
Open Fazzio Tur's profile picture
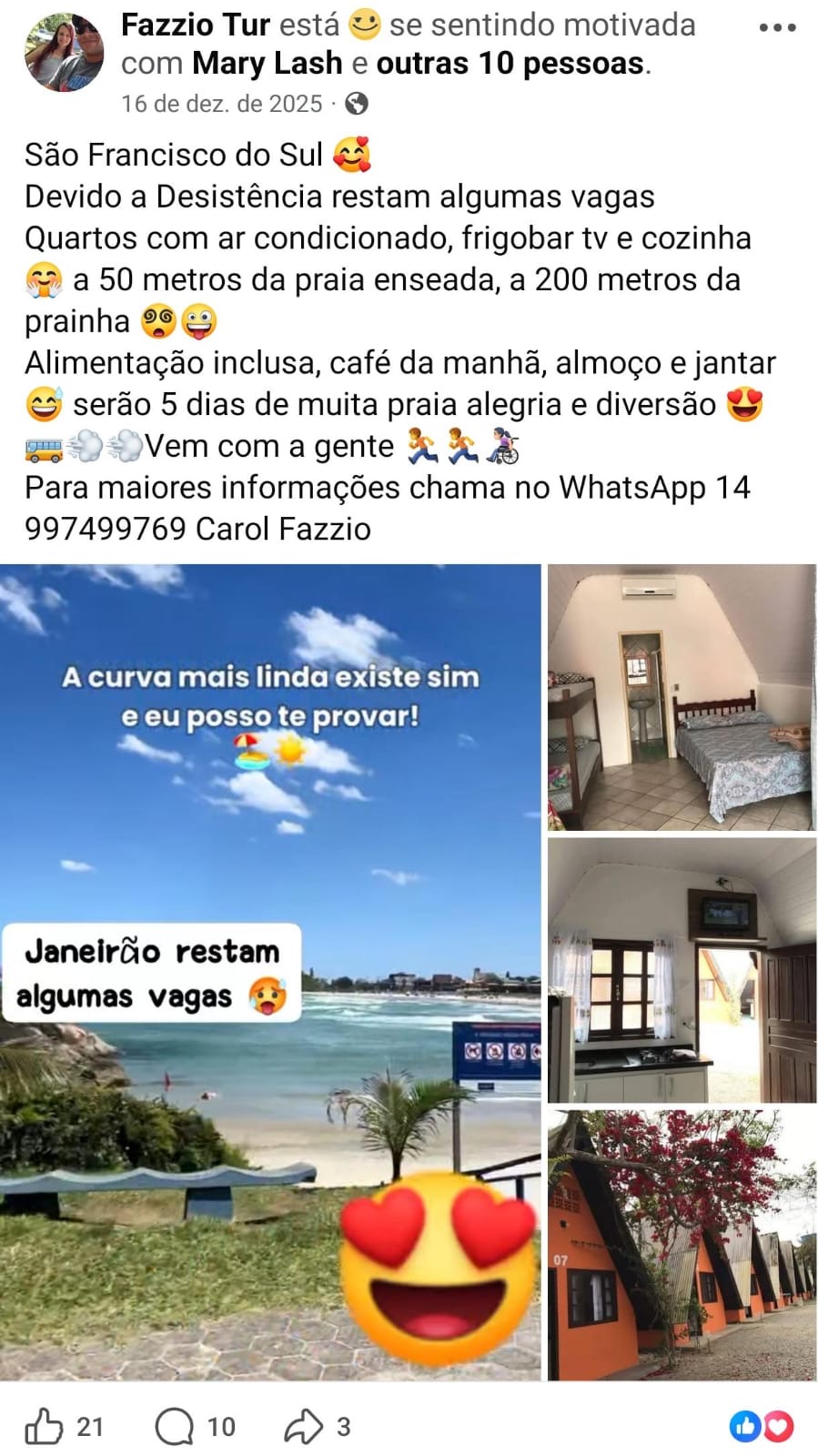tap(64, 53)
